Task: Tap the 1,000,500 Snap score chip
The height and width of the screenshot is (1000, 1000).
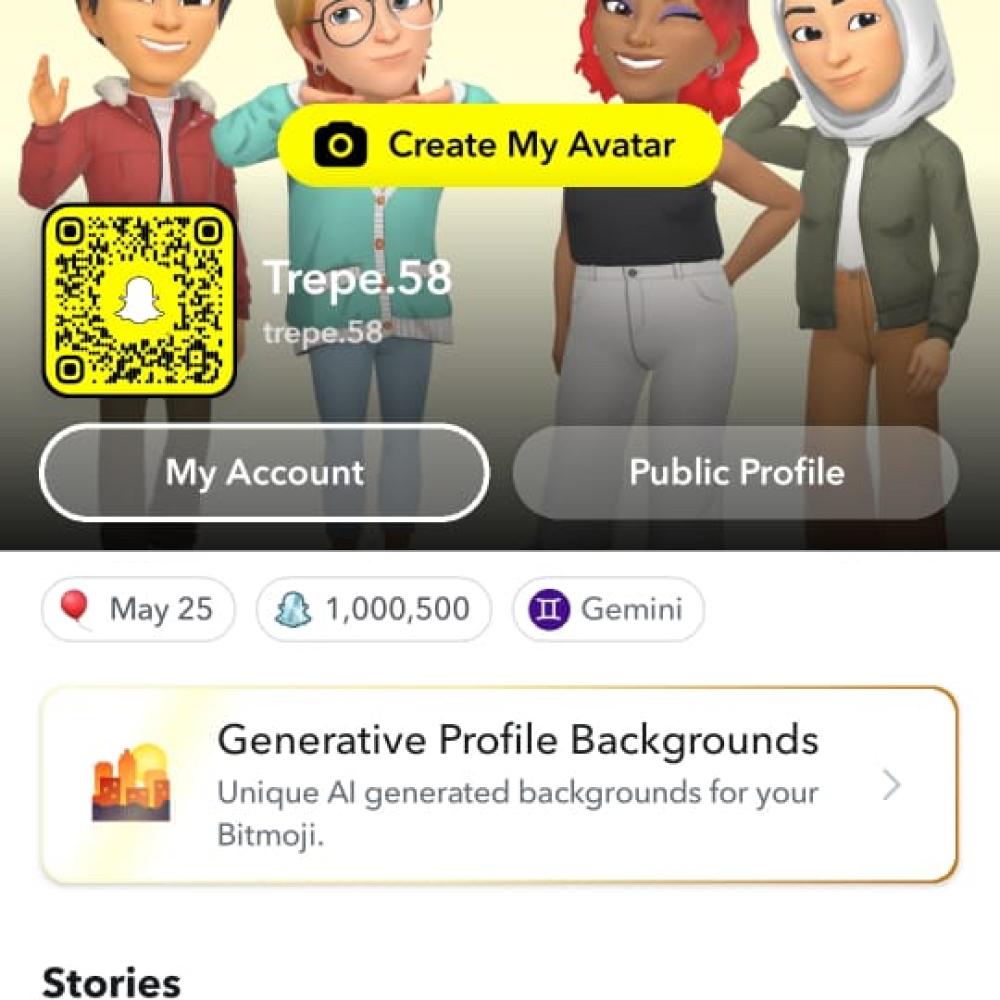Action: click(x=373, y=609)
